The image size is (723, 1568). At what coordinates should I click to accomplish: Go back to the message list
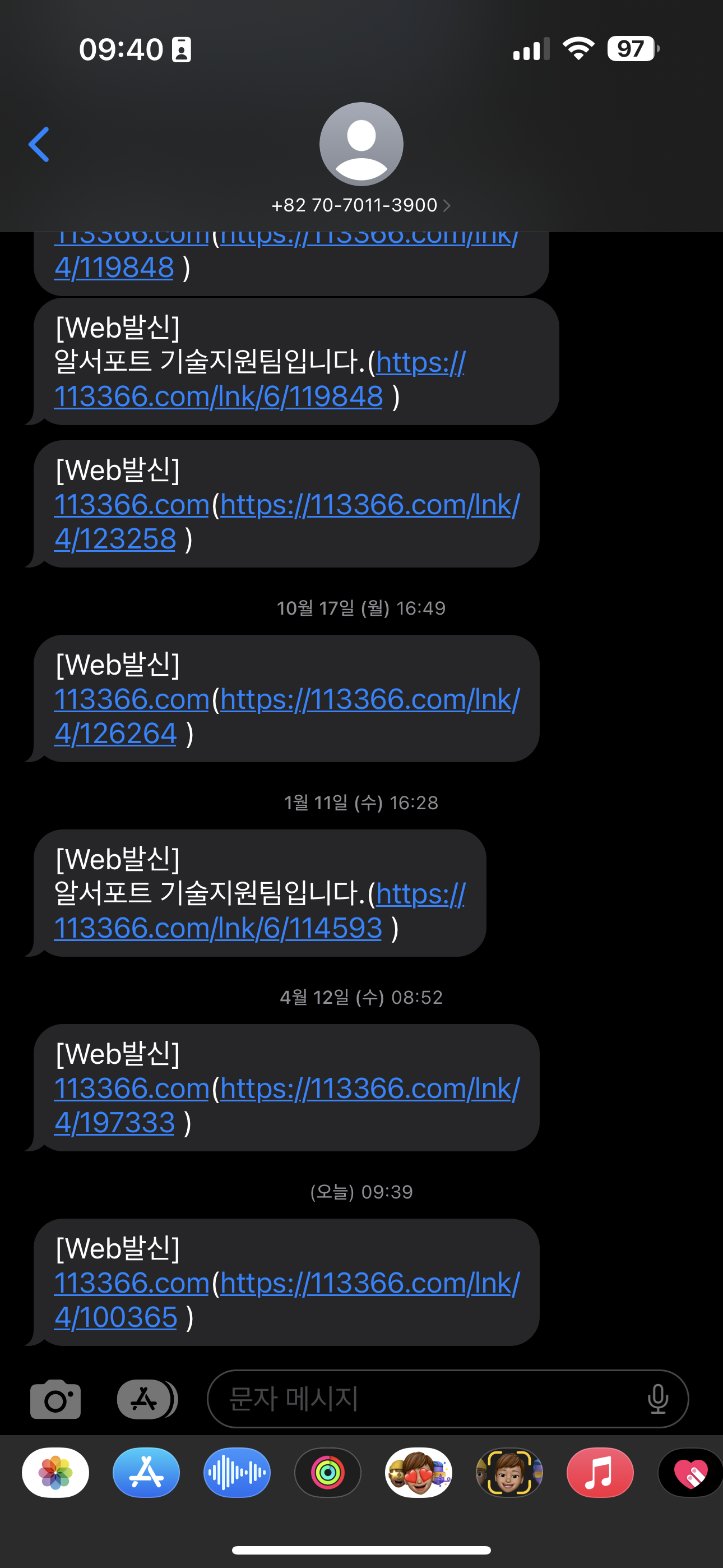tap(39, 145)
